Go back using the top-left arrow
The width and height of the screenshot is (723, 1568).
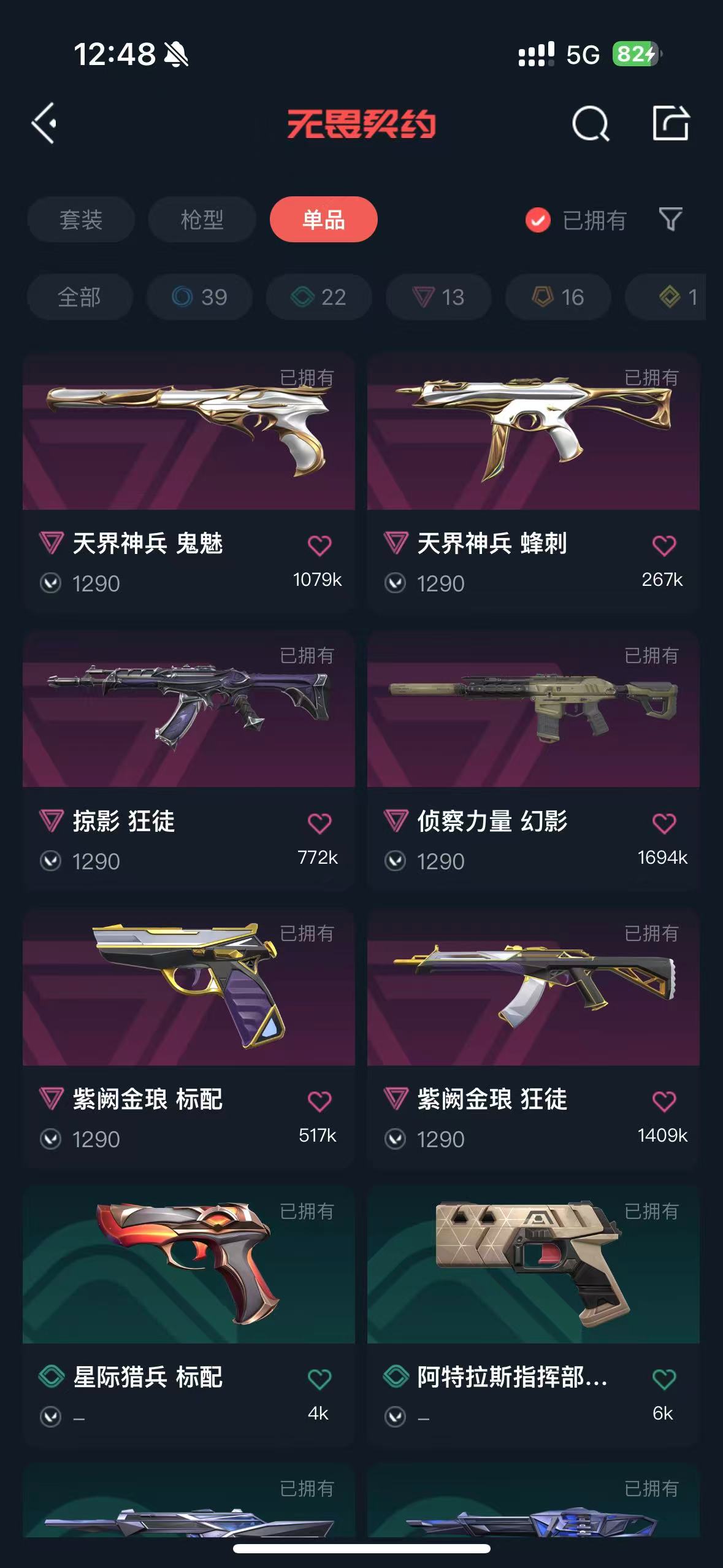tap(44, 123)
